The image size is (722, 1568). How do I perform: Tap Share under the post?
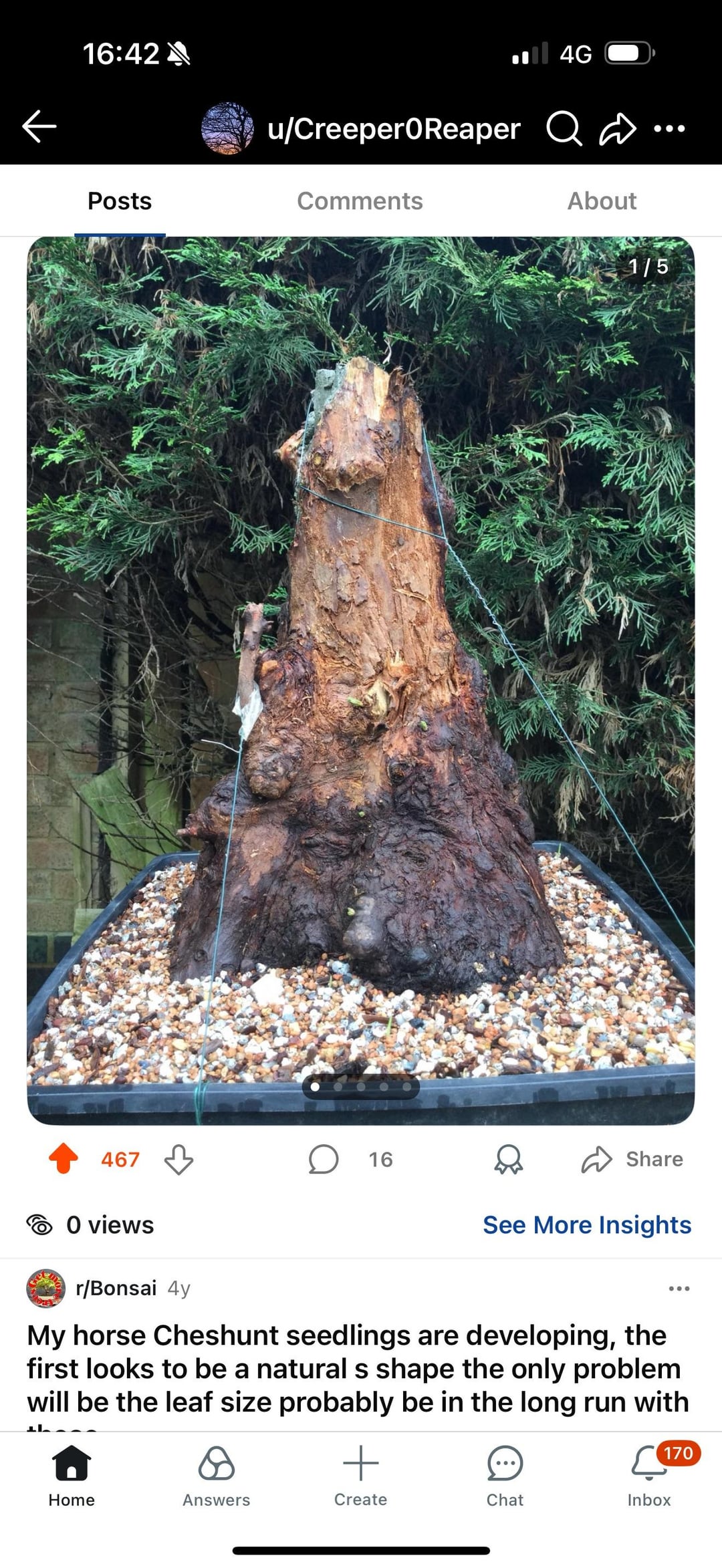click(632, 1159)
